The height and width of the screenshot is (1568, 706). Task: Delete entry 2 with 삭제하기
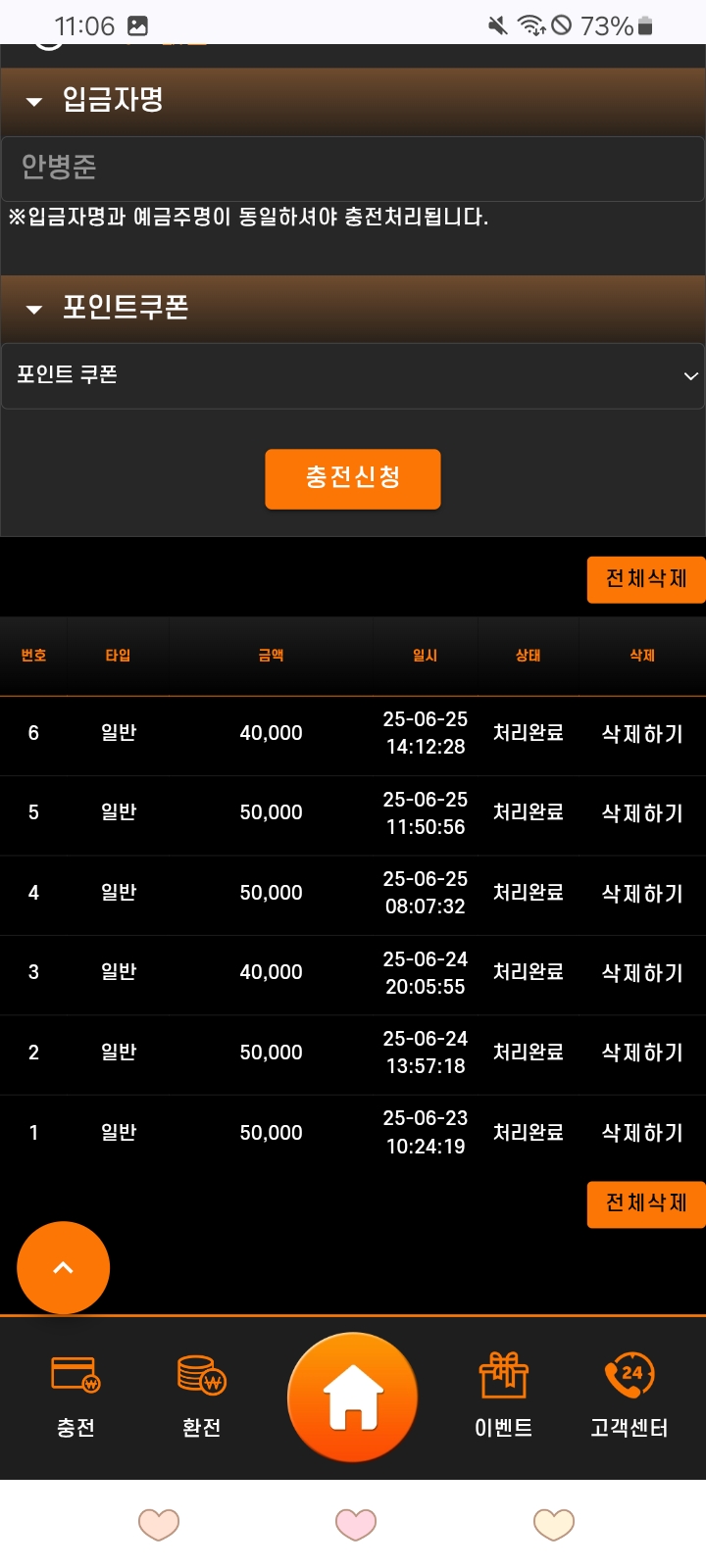click(x=642, y=1053)
